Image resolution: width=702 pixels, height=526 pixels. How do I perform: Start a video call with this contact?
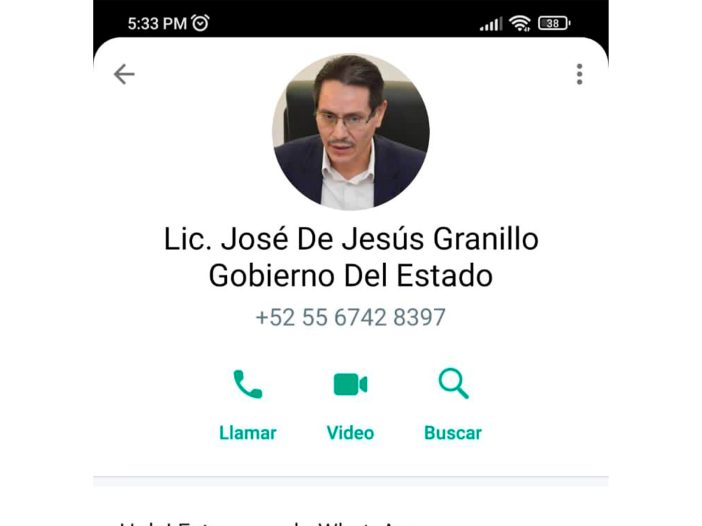pos(350,402)
